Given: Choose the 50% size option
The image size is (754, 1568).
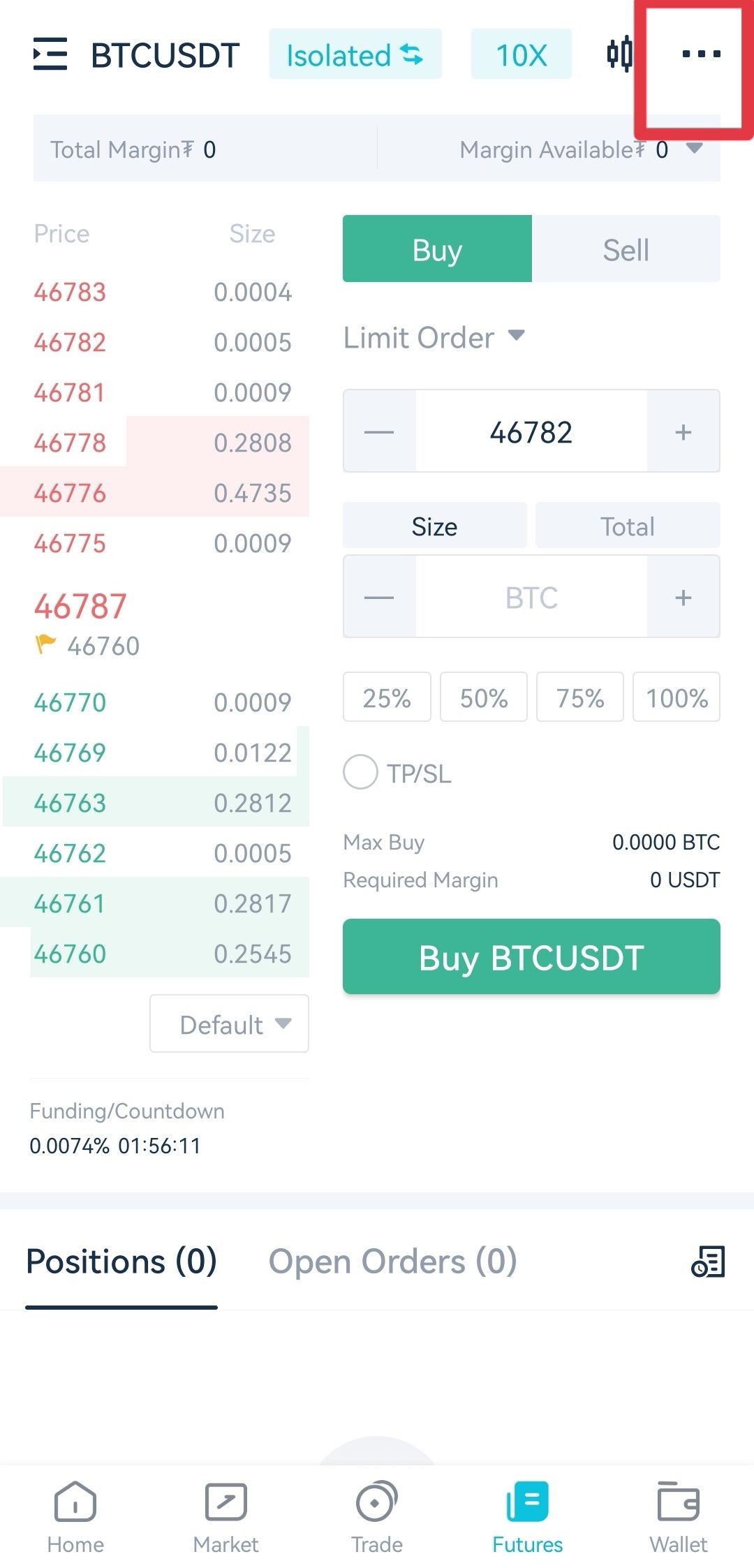Looking at the screenshot, I should coord(484,697).
